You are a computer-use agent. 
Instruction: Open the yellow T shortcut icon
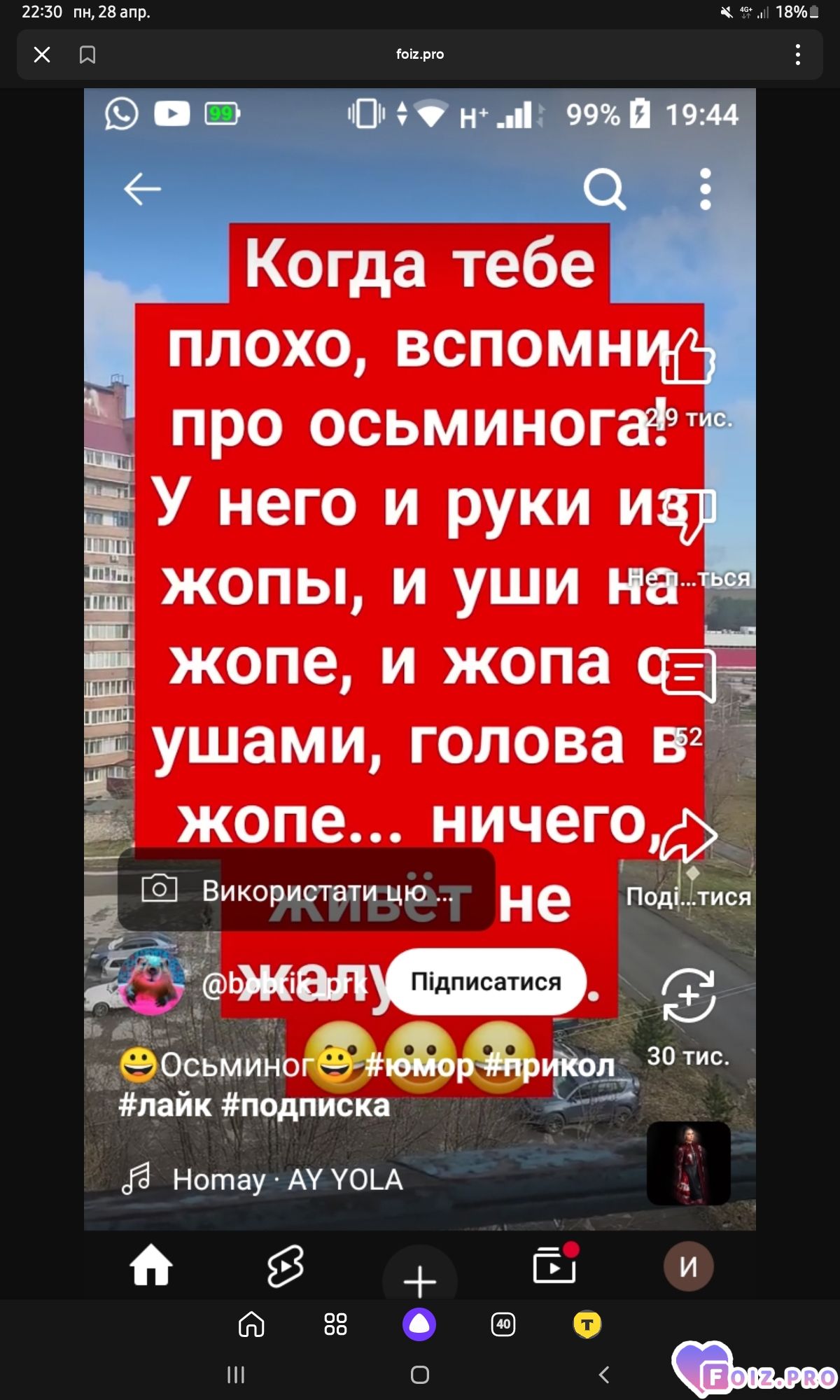click(587, 1324)
